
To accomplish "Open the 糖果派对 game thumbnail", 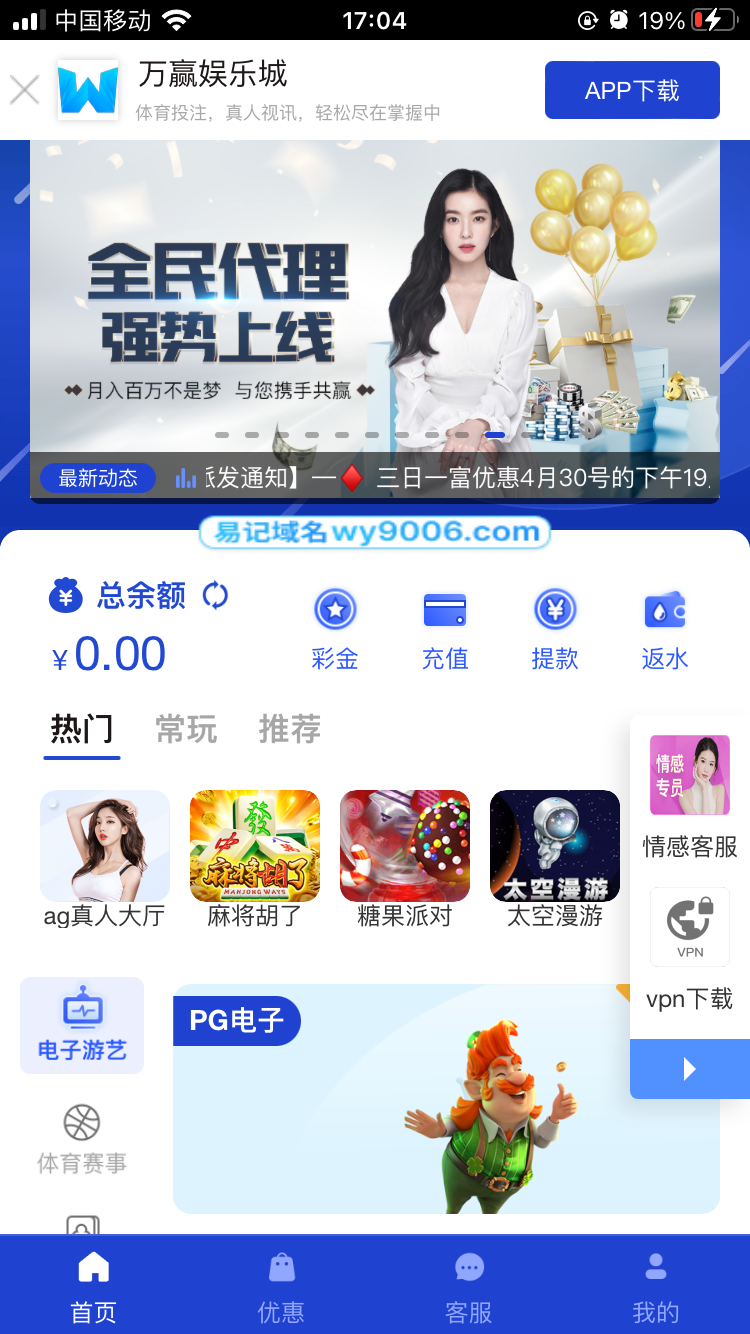I will click(404, 845).
